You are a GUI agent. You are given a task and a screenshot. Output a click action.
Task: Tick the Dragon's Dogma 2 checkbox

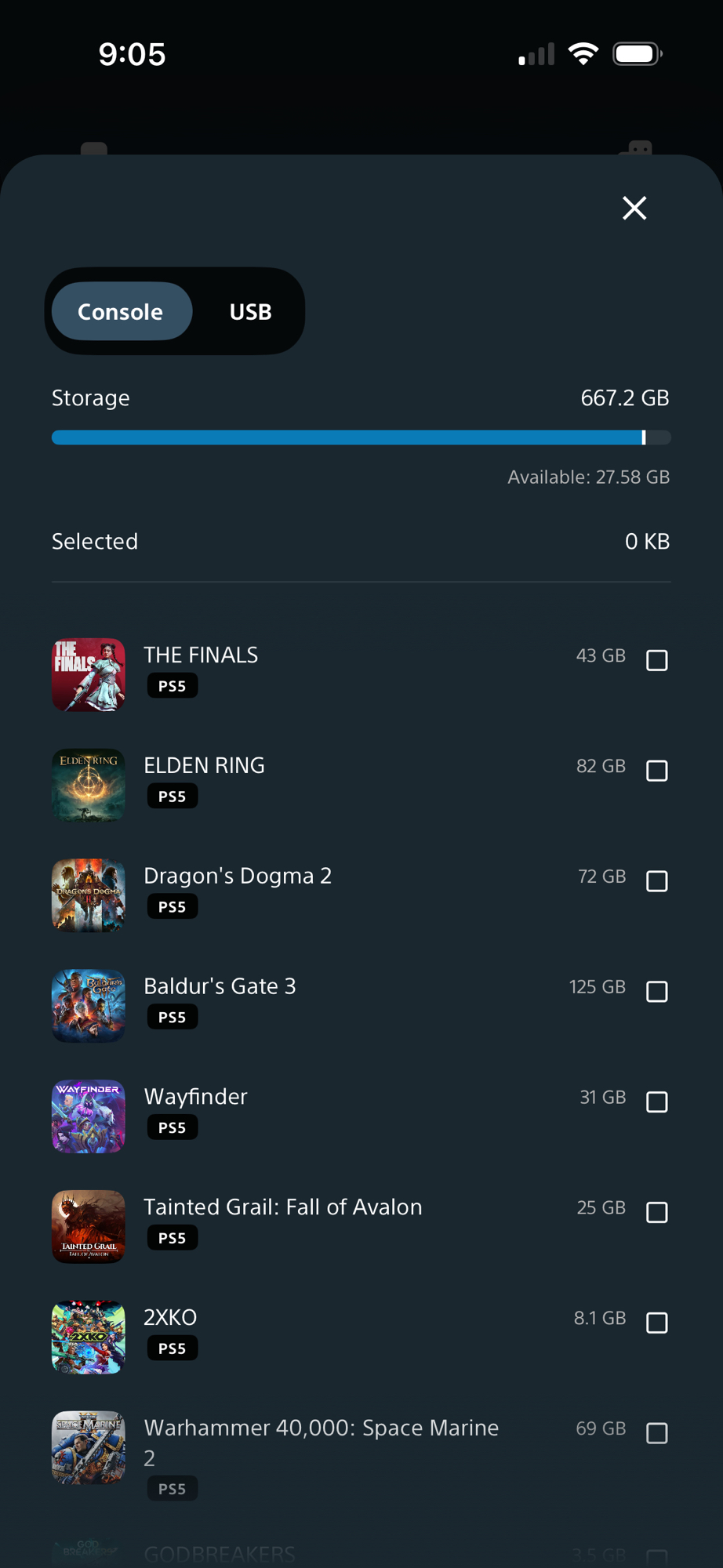click(x=656, y=881)
